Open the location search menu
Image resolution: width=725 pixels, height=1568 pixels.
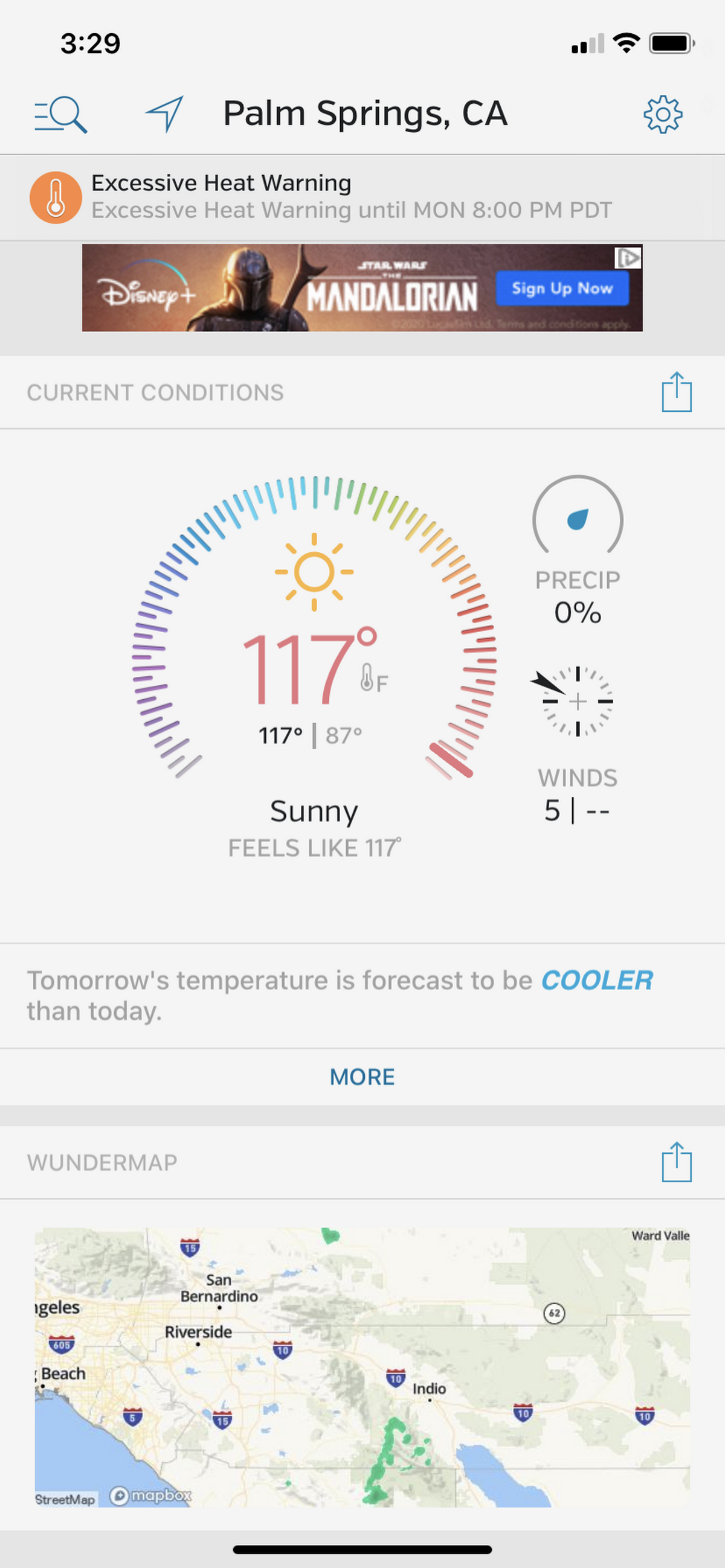60,114
